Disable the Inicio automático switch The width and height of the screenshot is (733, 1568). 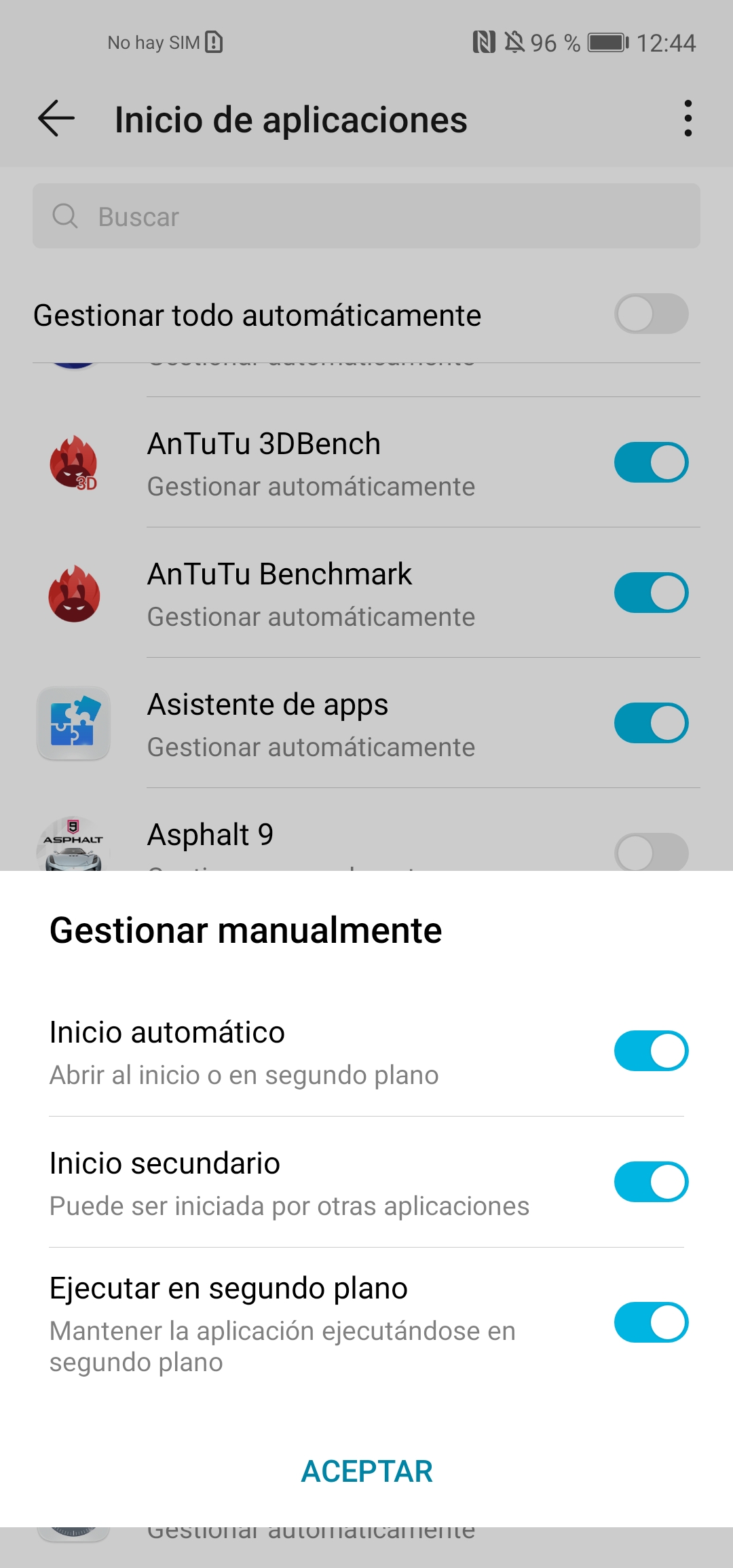tap(651, 1051)
